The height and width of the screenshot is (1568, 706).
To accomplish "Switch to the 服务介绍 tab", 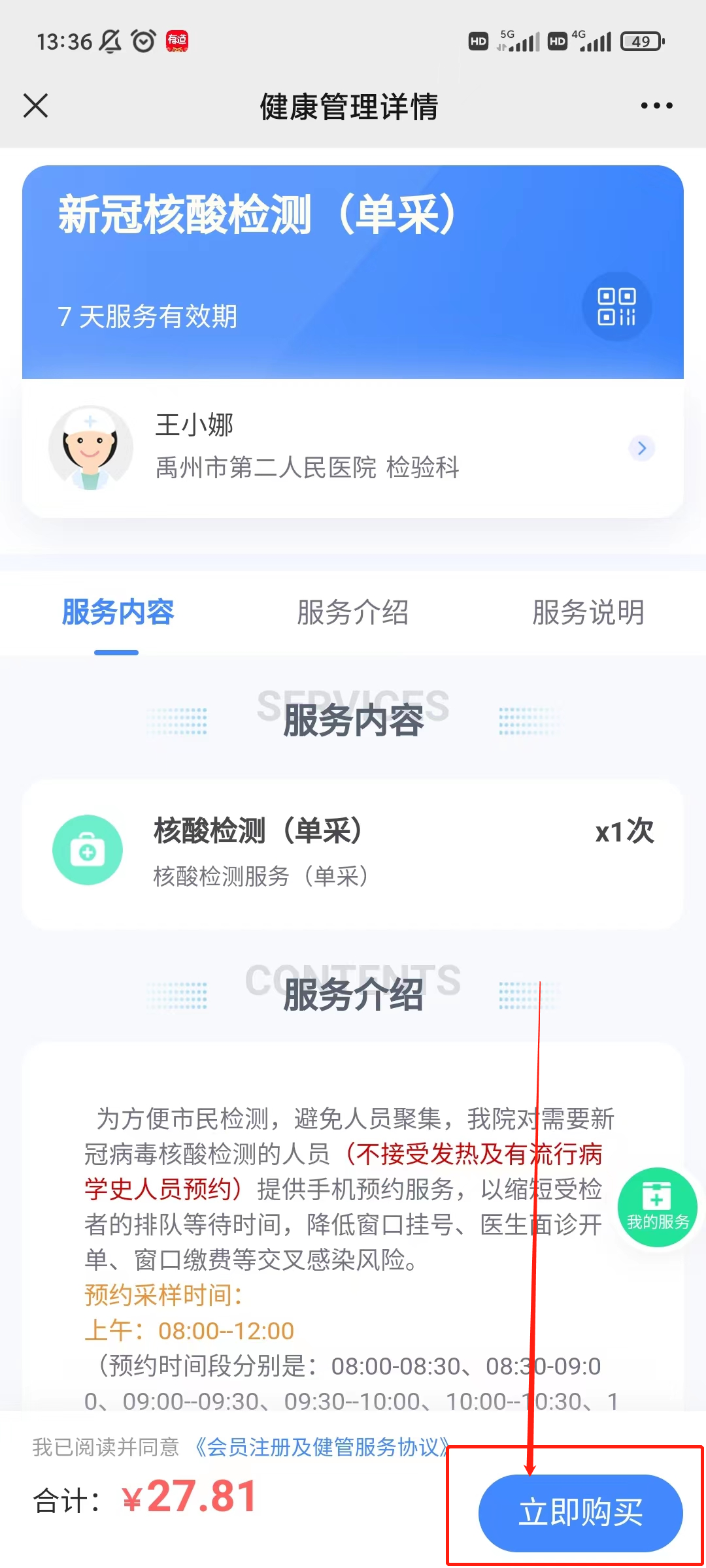I will point(353,613).
